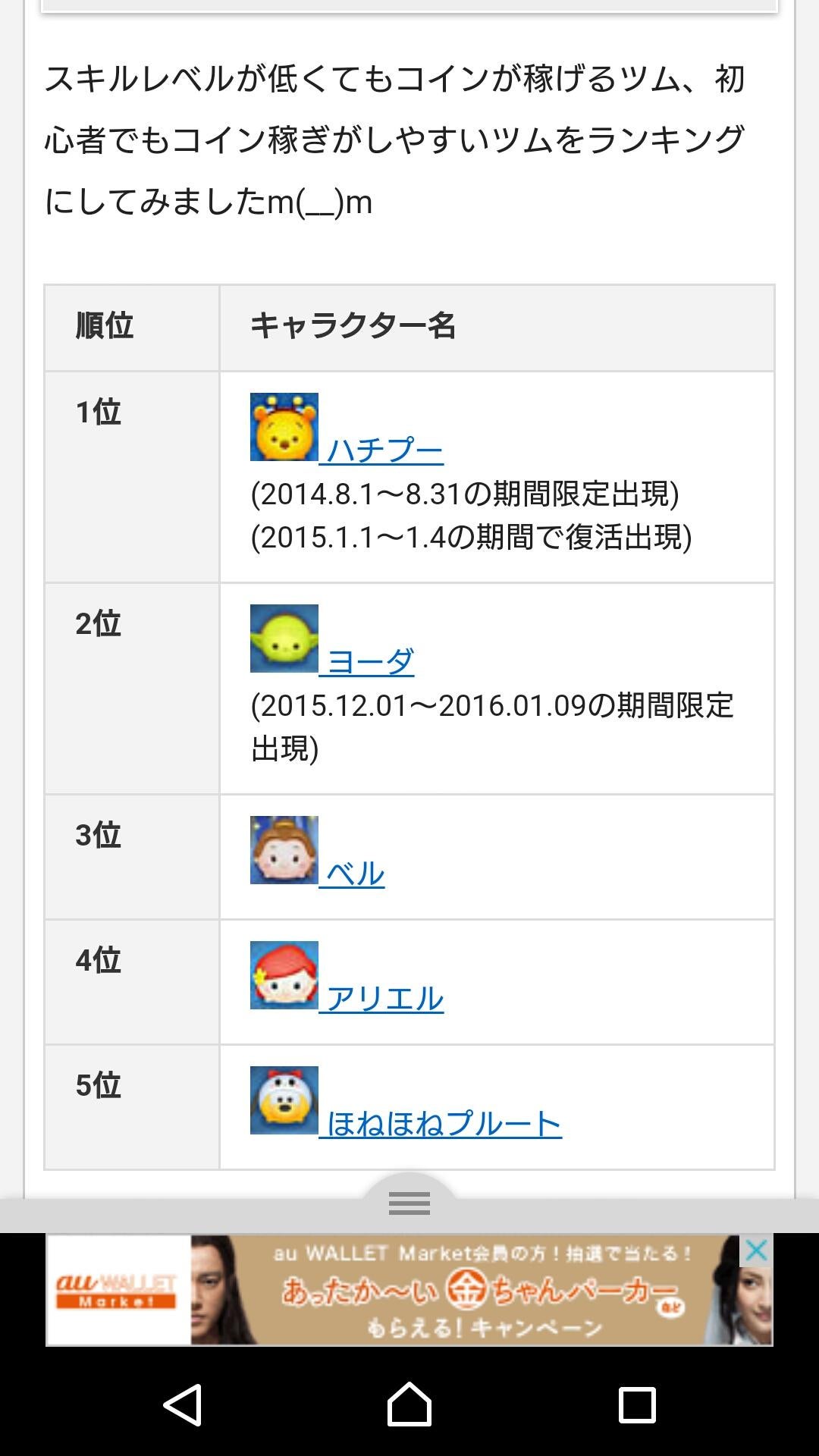Go to the home screen
The height and width of the screenshot is (1456, 819).
tap(409, 1404)
